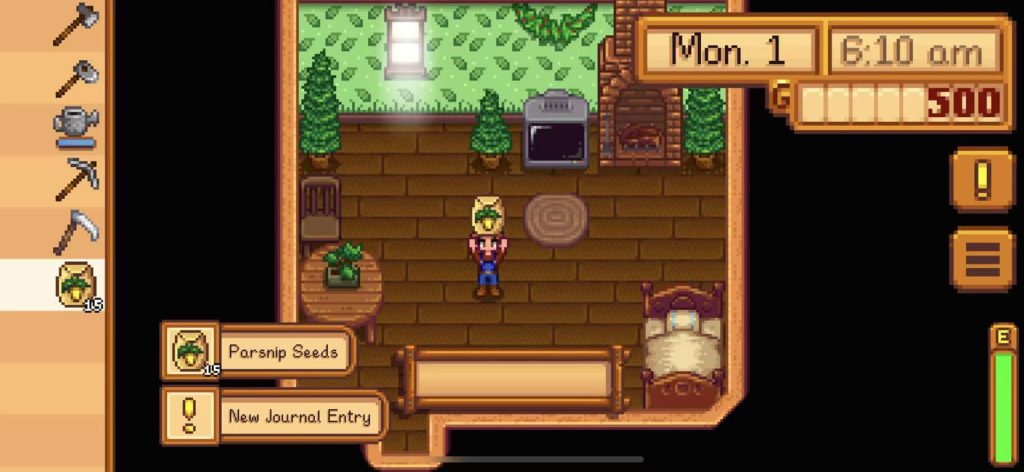Select the pickaxe tool
The width and height of the screenshot is (1024, 472).
(75, 180)
